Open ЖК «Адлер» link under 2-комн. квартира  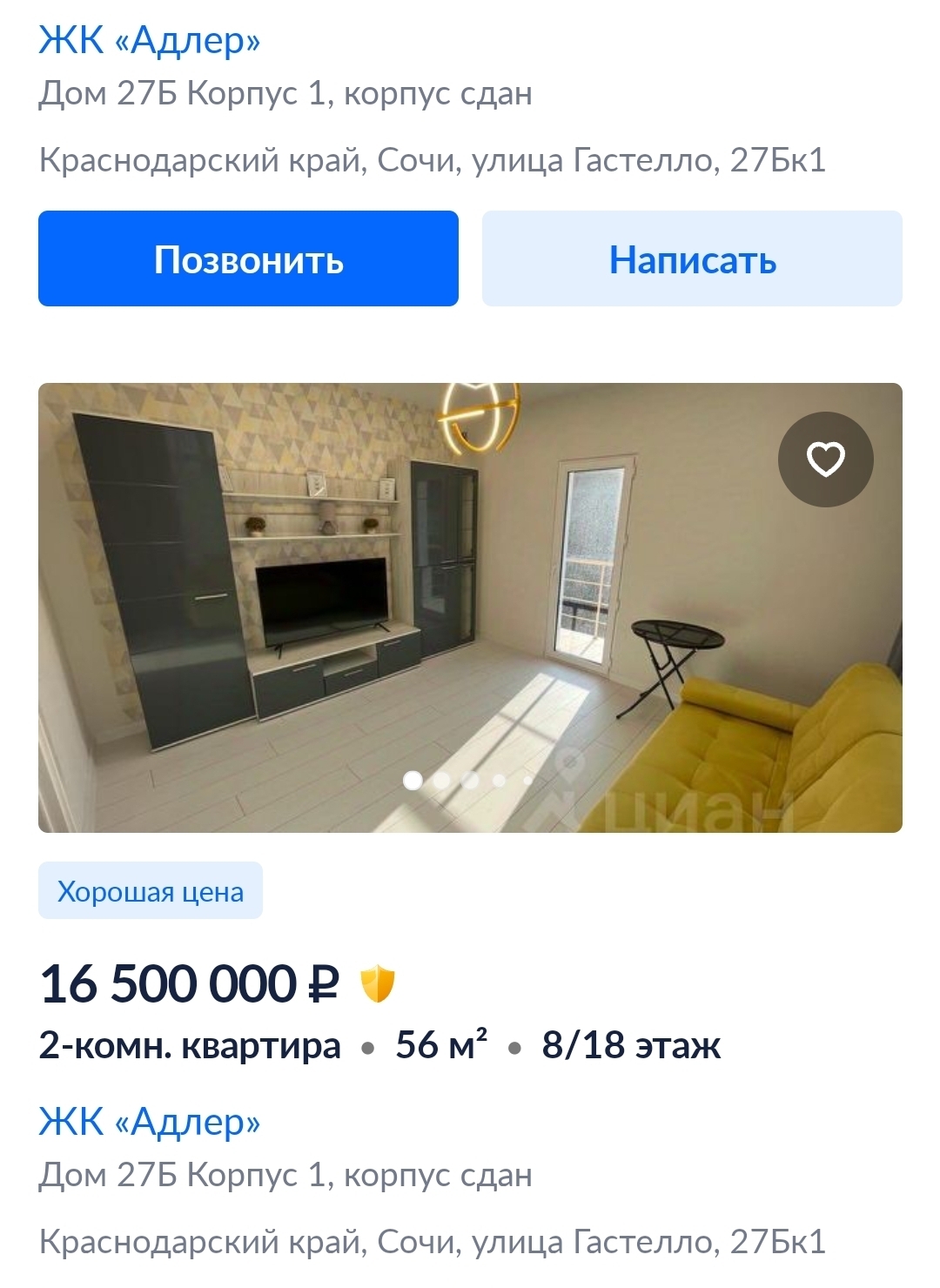[x=150, y=1122]
